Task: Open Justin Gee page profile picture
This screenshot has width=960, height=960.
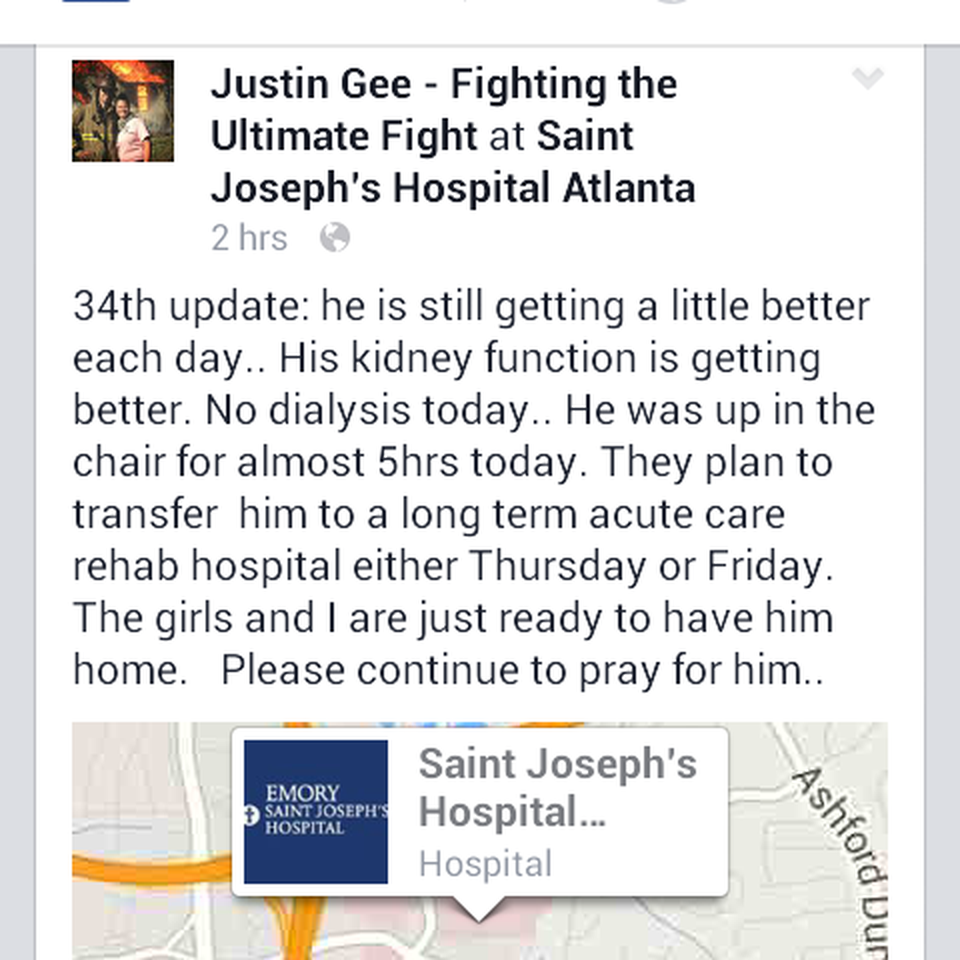Action: click(123, 111)
